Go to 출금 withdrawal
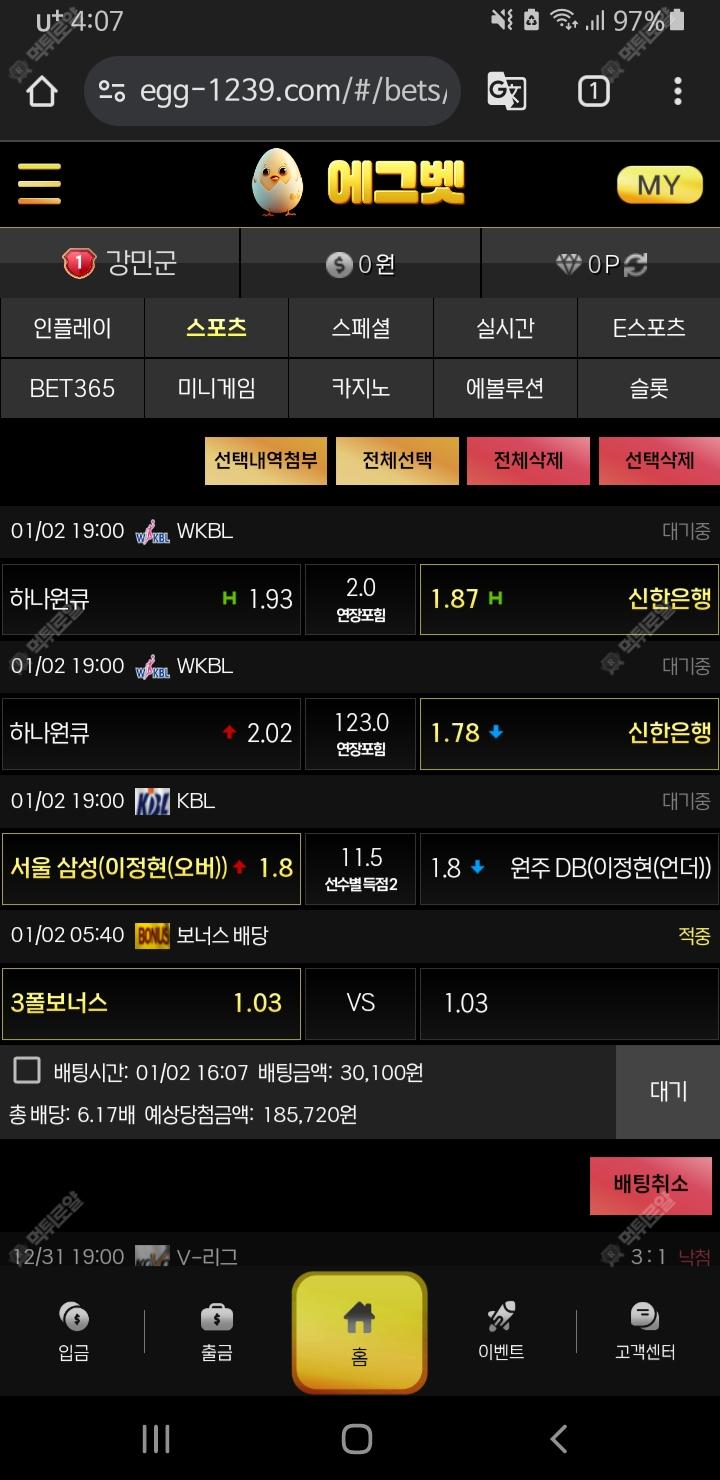 pyautogui.click(x=217, y=1332)
